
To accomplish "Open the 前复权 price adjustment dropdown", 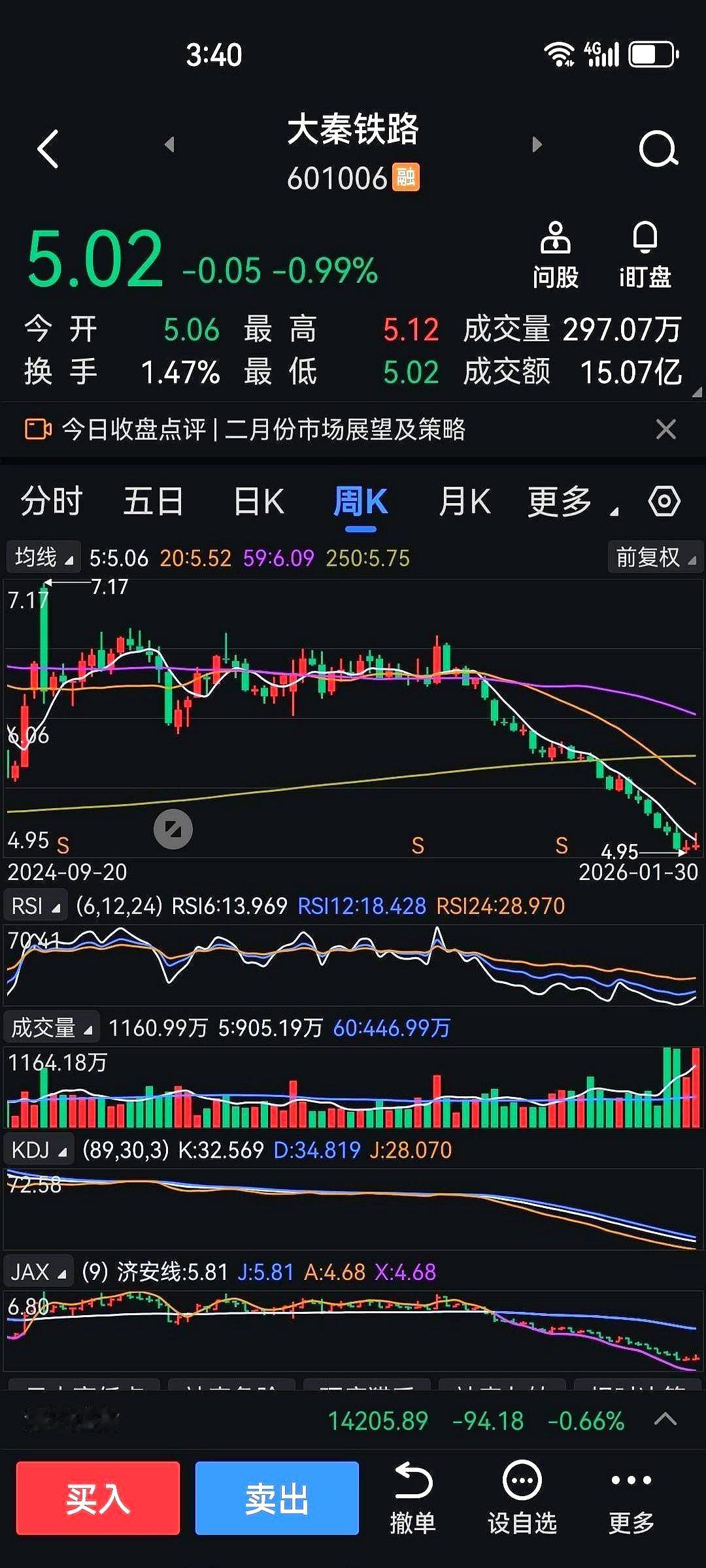I will pos(654,557).
